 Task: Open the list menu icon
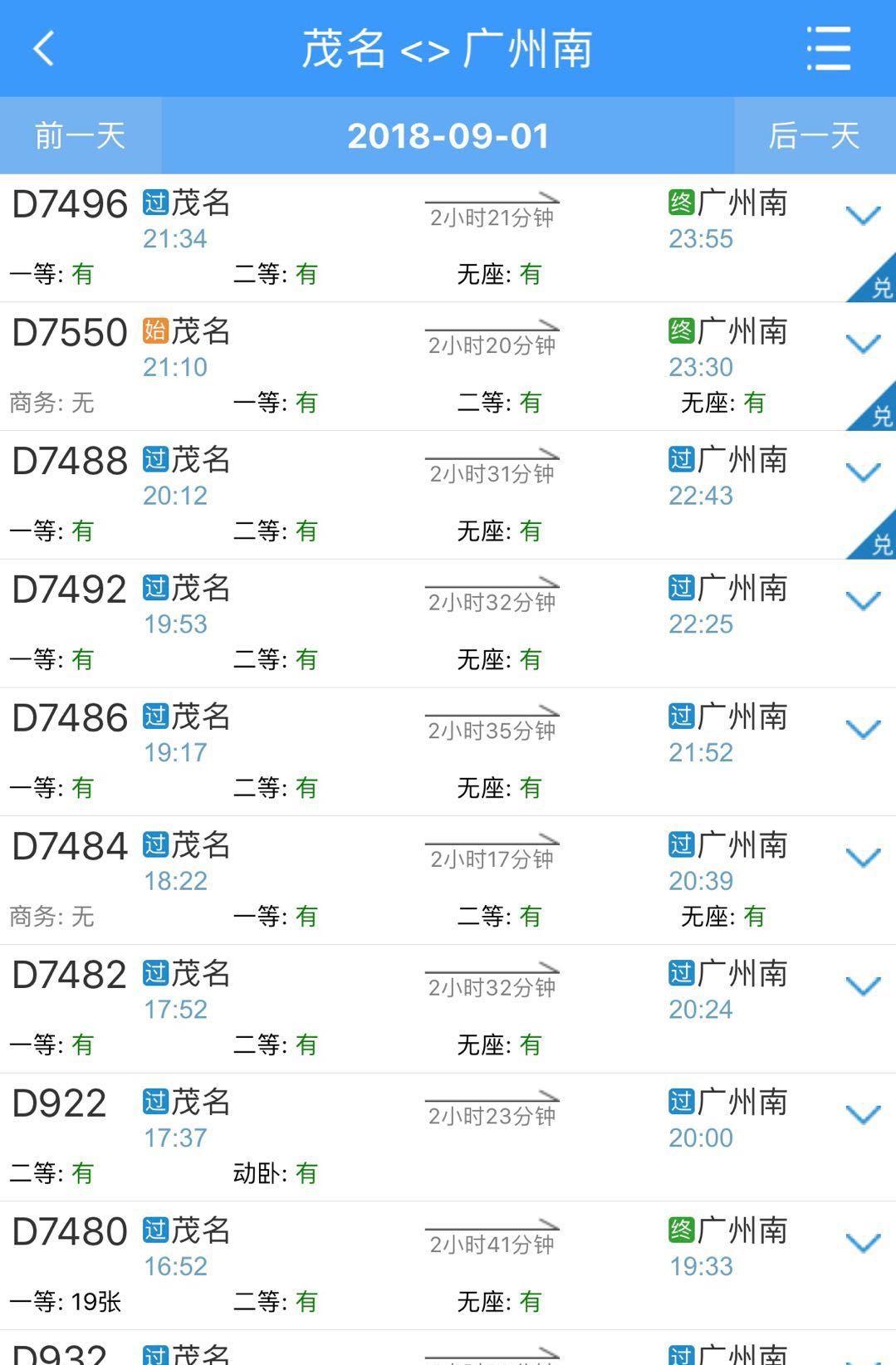click(x=829, y=48)
